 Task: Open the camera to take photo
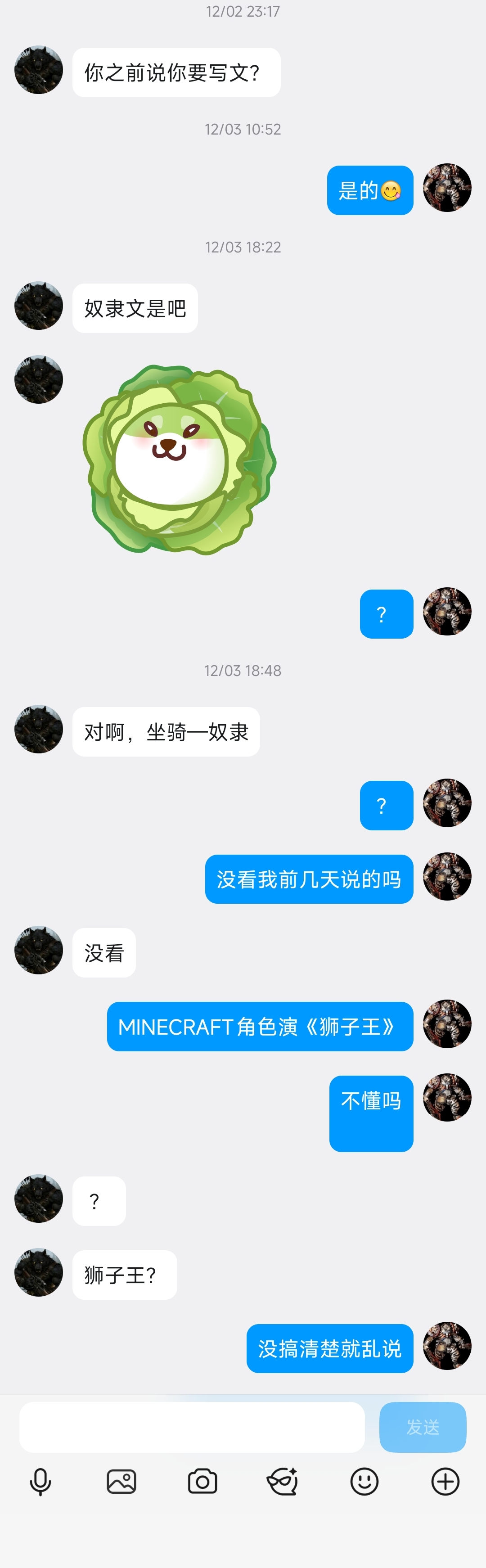202,1482
